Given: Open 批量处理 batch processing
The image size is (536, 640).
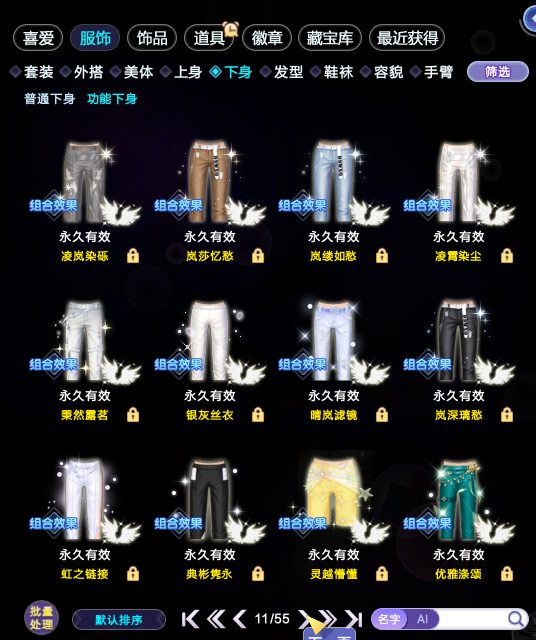Looking at the screenshot, I should point(41,618).
